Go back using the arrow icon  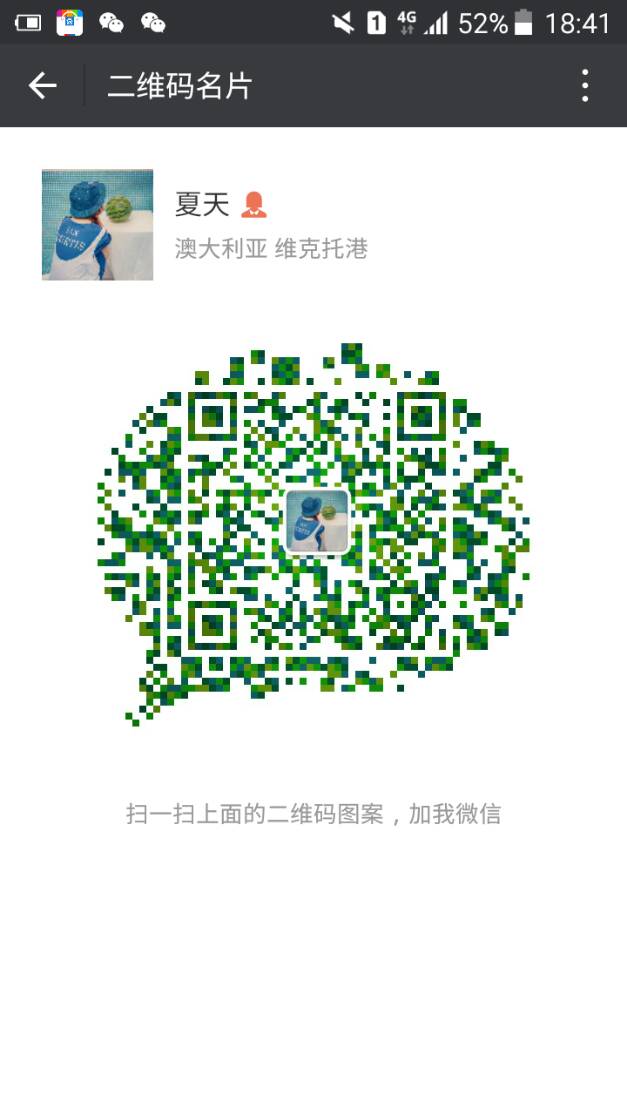click(x=42, y=86)
